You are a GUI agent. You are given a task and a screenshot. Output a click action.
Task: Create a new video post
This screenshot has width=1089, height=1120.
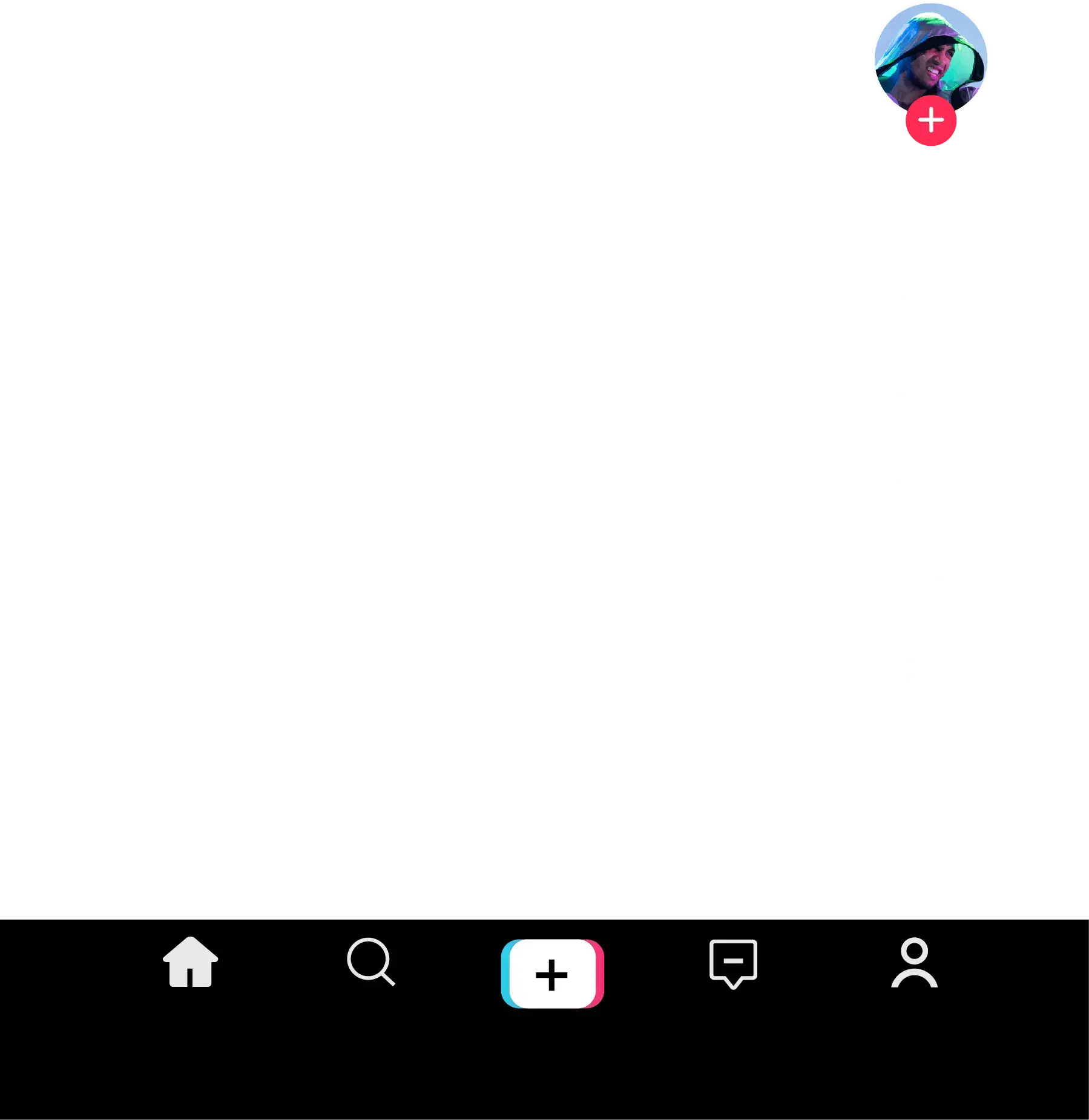click(552, 974)
